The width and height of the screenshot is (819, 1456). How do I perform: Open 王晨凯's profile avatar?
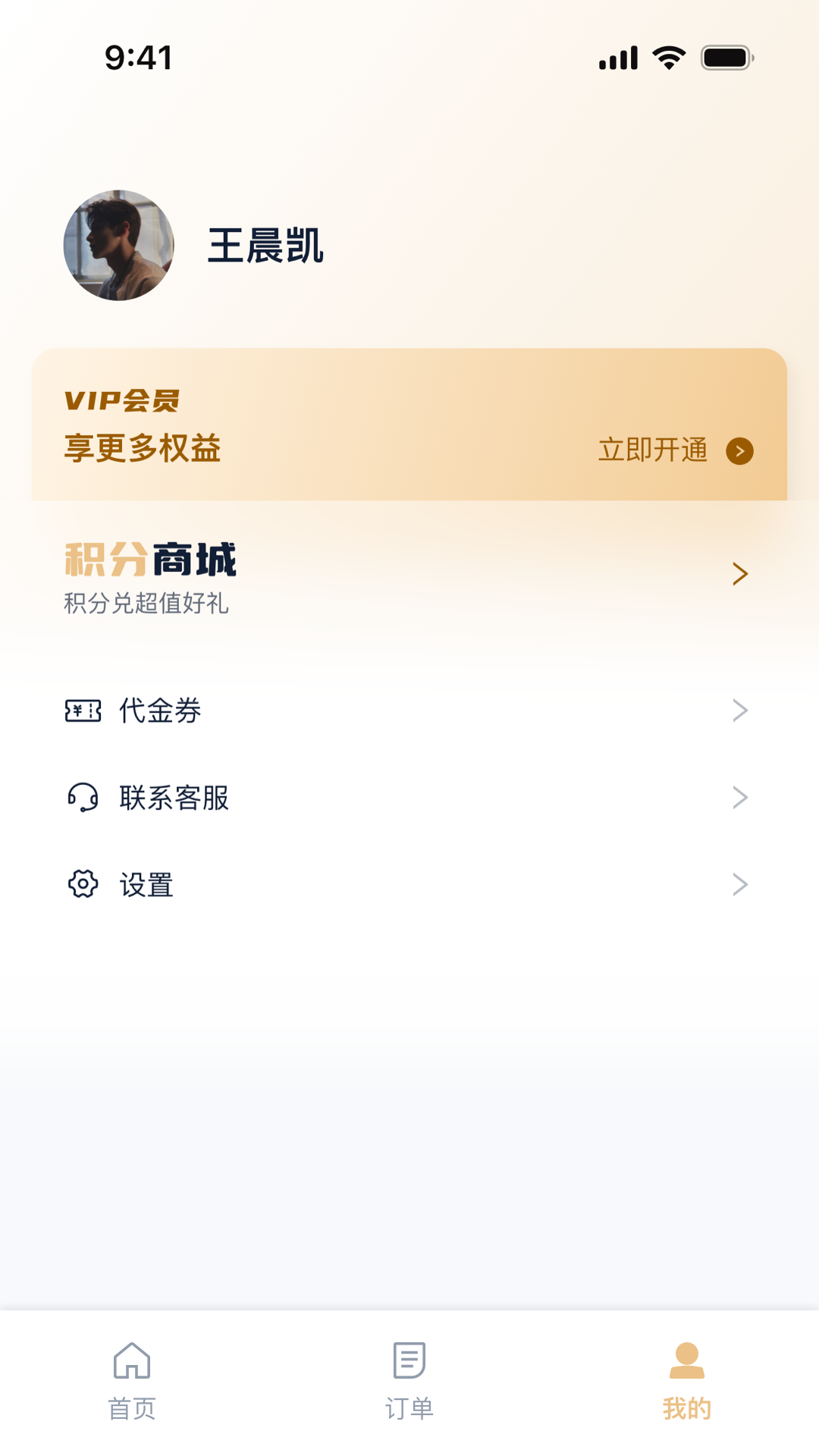pos(119,246)
